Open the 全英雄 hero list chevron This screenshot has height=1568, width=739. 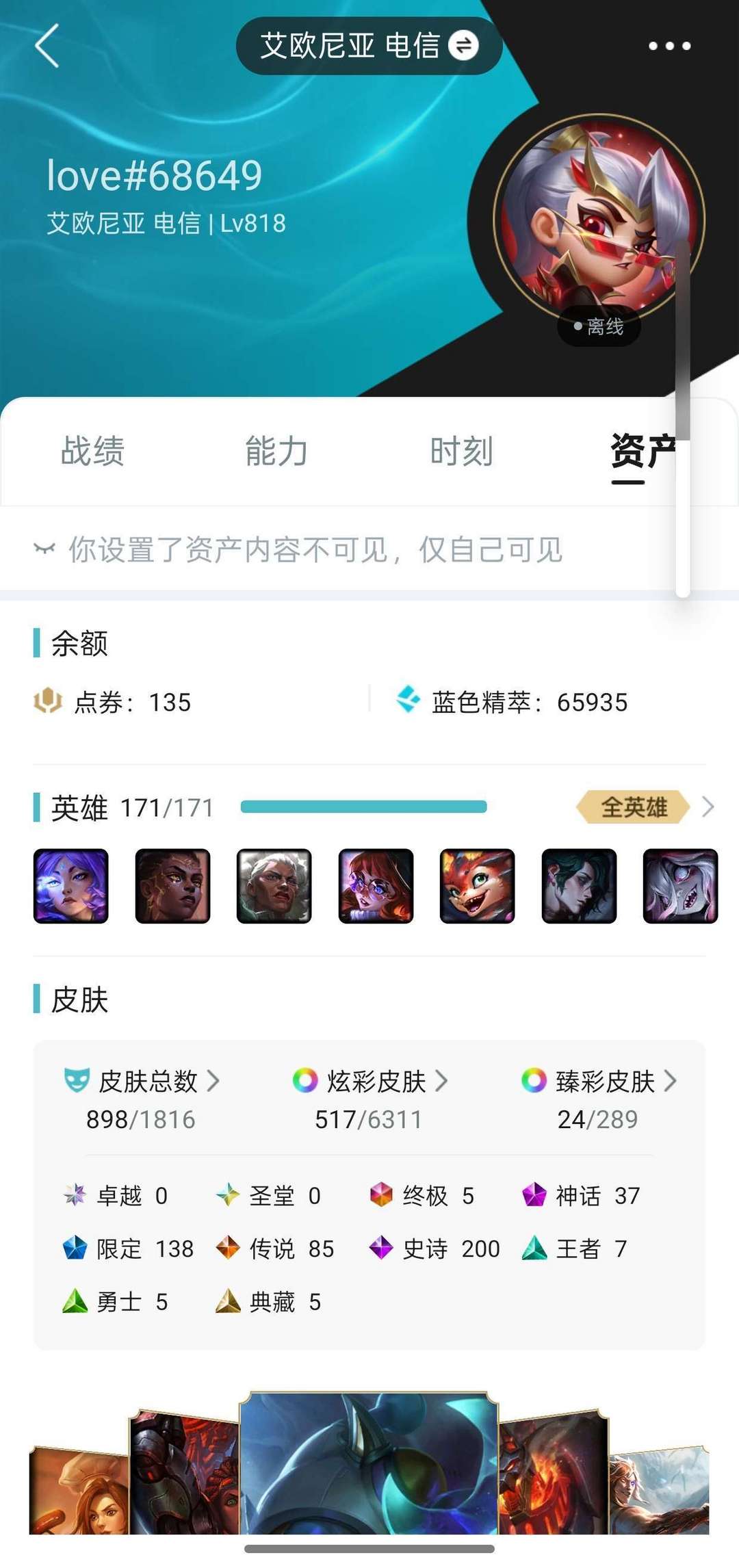pyautogui.click(x=708, y=807)
